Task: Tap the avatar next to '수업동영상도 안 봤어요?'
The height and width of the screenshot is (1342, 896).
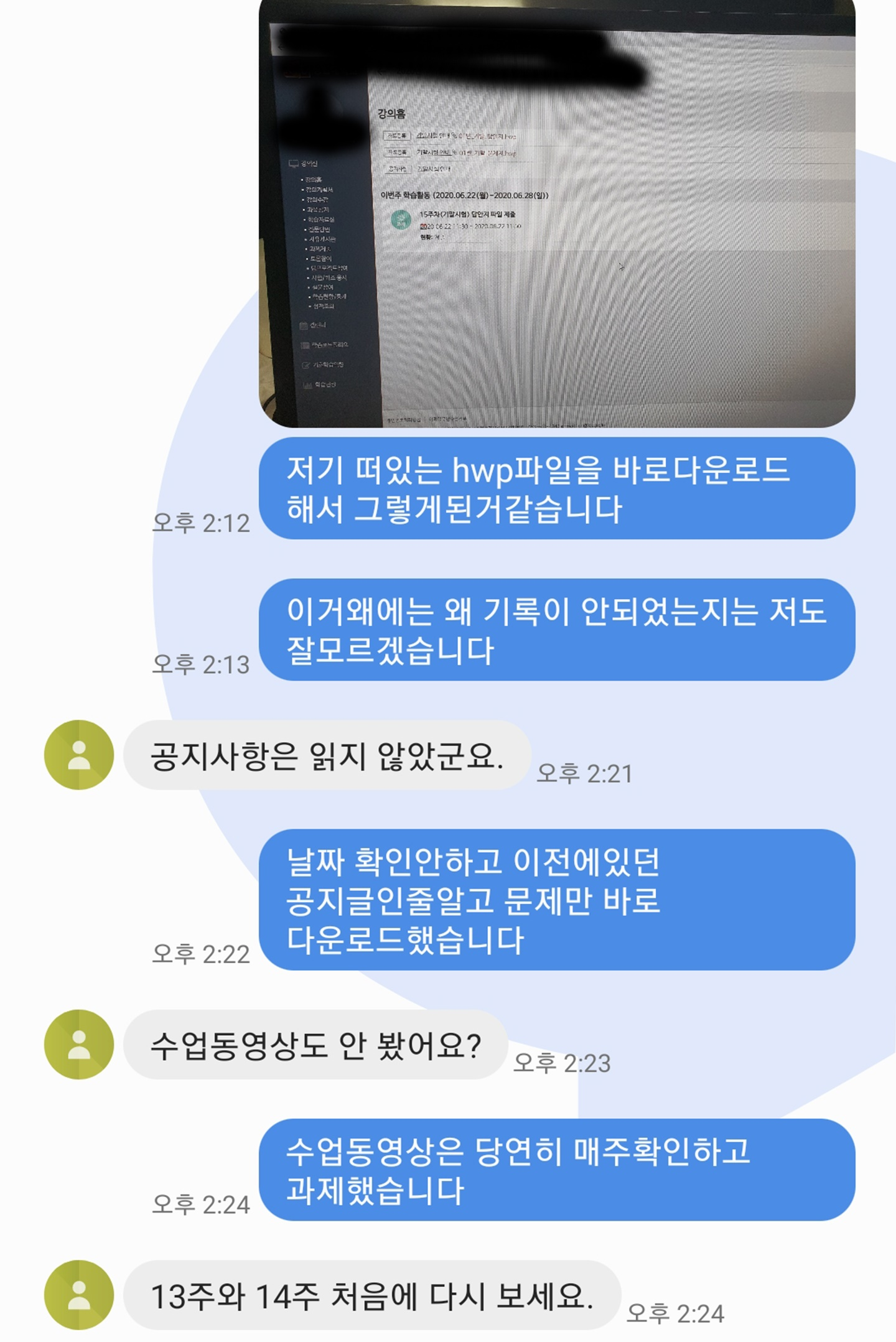Action: (79, 1044)
